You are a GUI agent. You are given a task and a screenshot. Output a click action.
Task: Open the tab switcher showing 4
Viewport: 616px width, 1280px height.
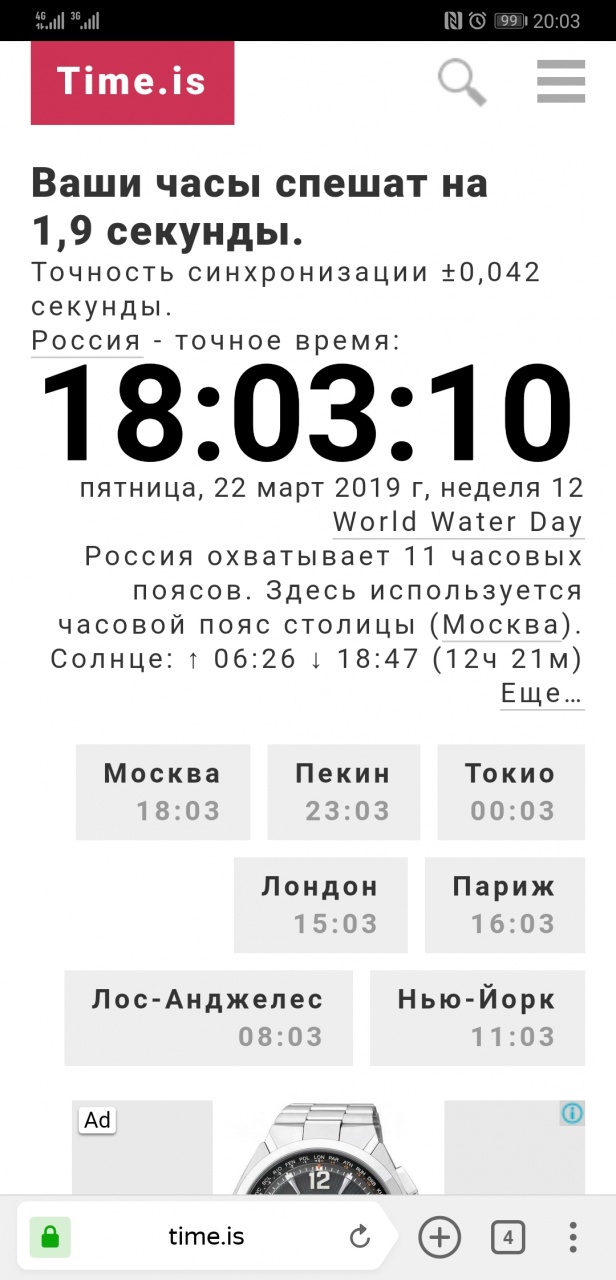coord(508,1238)
